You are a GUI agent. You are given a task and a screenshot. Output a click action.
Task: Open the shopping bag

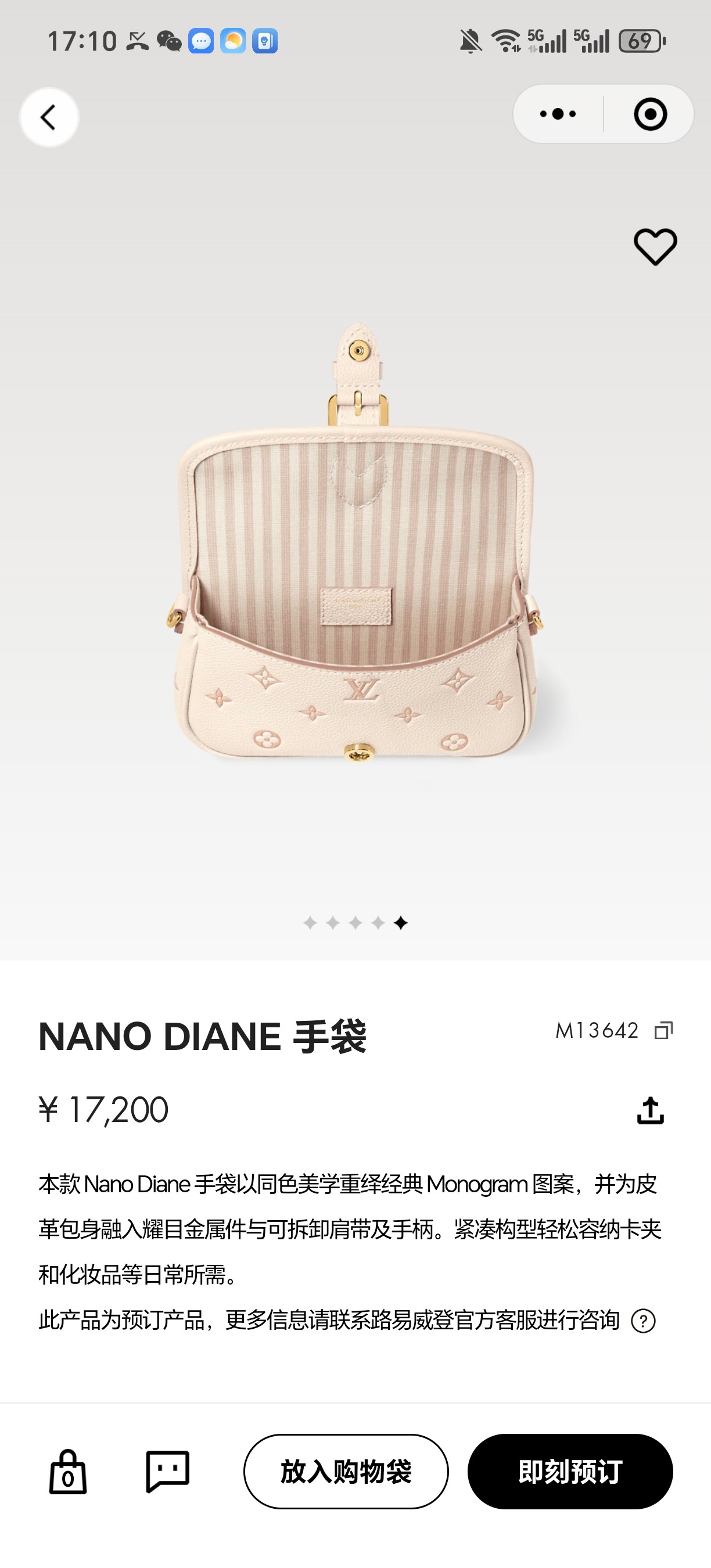(x=67, y=1472)
